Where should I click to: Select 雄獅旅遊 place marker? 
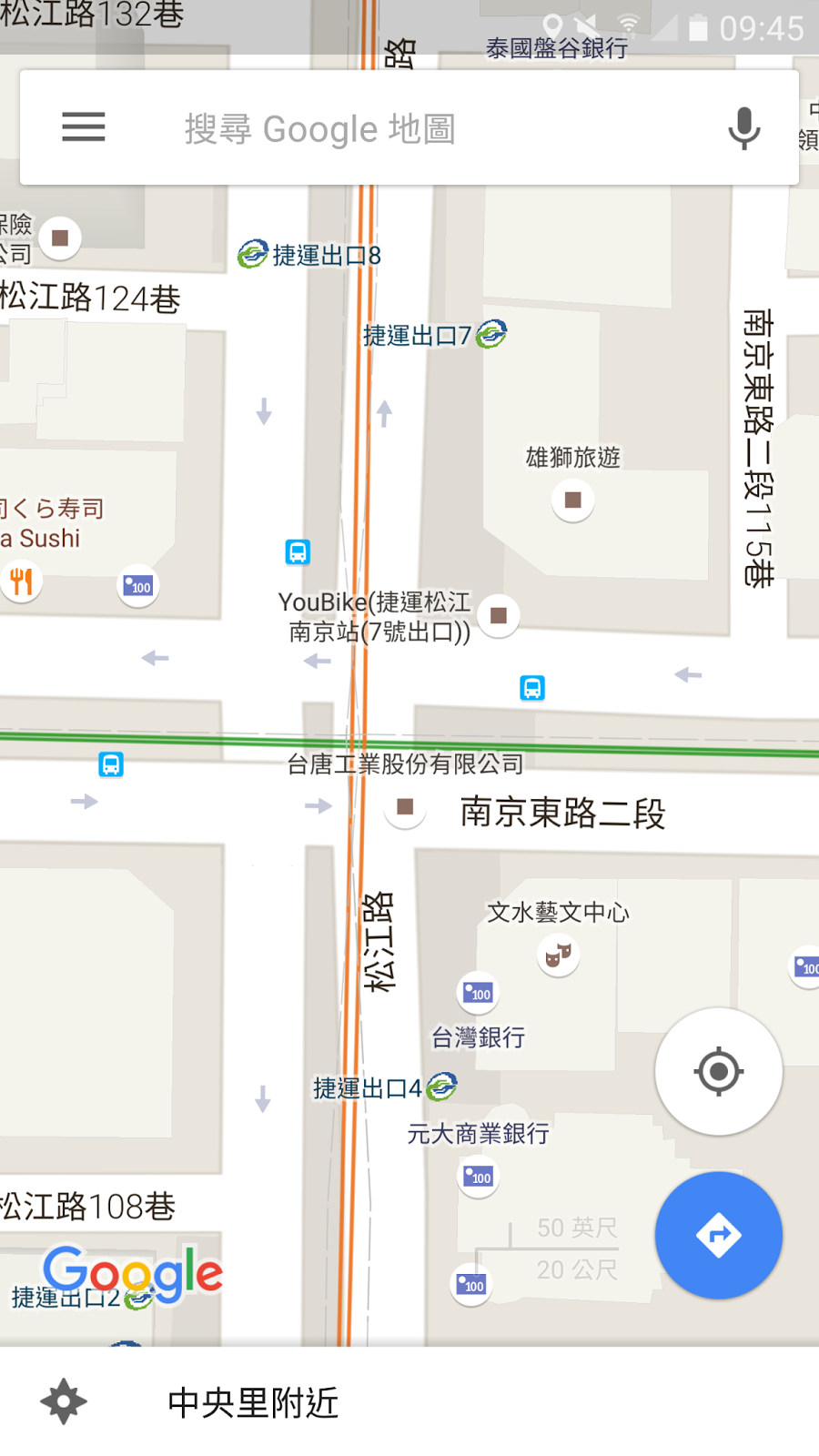(x=572, y=500)
